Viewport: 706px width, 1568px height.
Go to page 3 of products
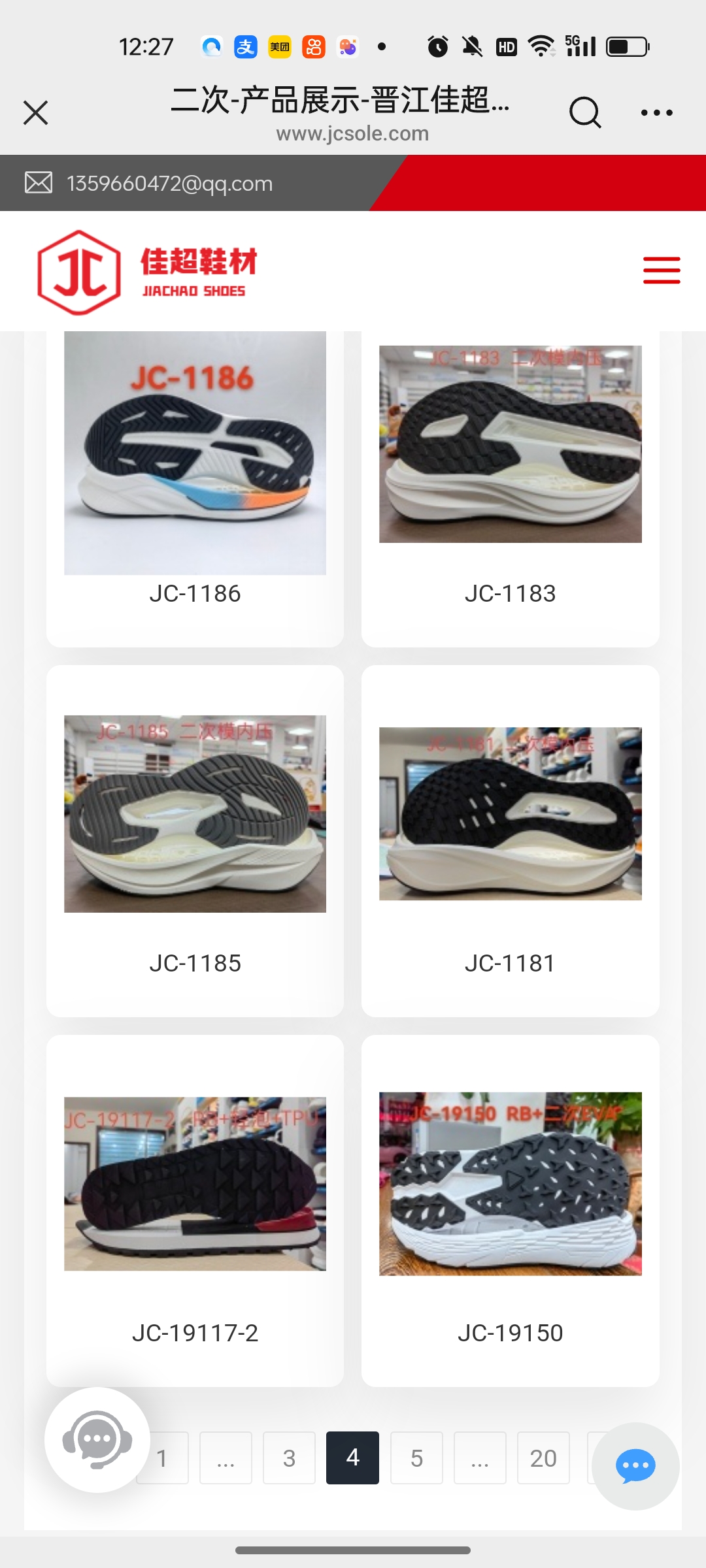(289, 1458)
